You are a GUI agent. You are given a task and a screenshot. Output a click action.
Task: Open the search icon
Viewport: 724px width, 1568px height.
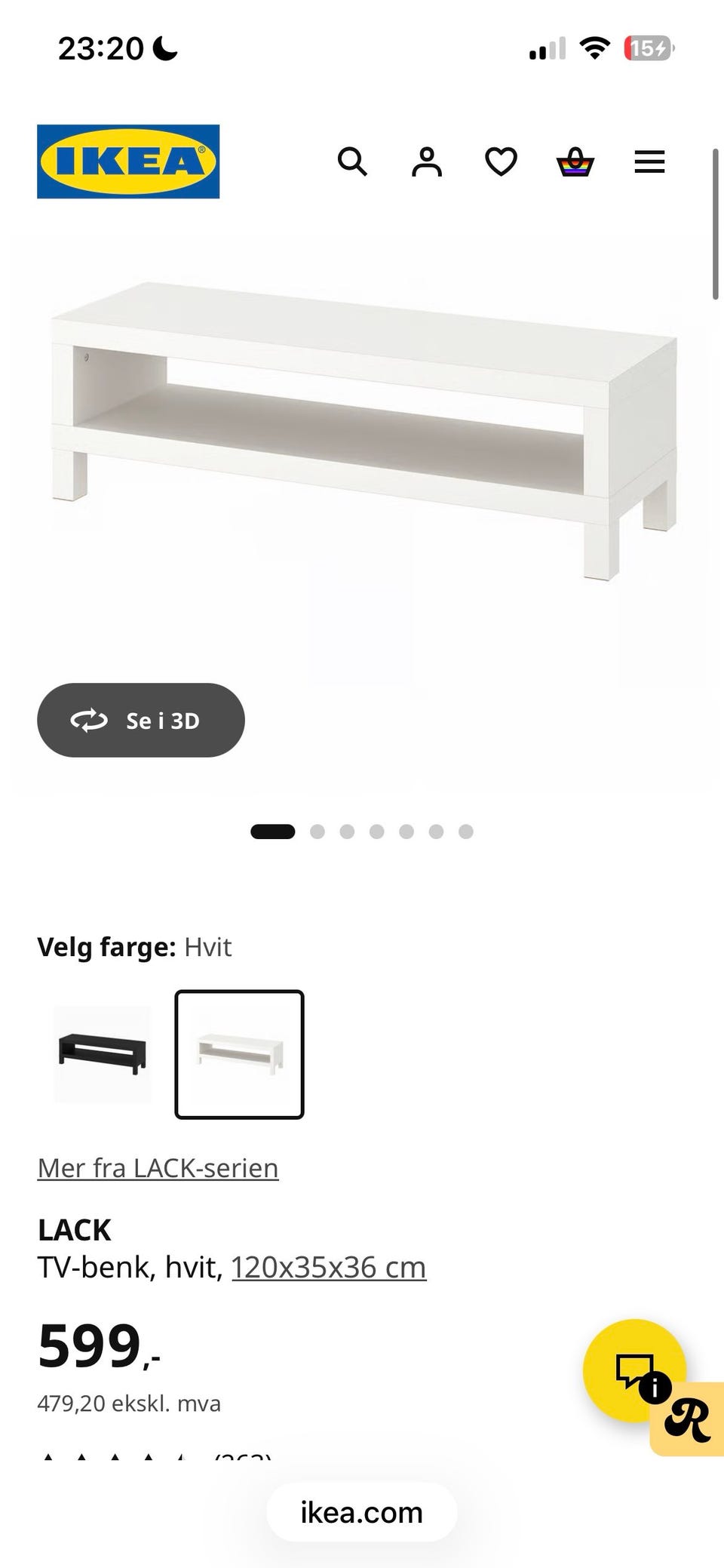[353, 161]
